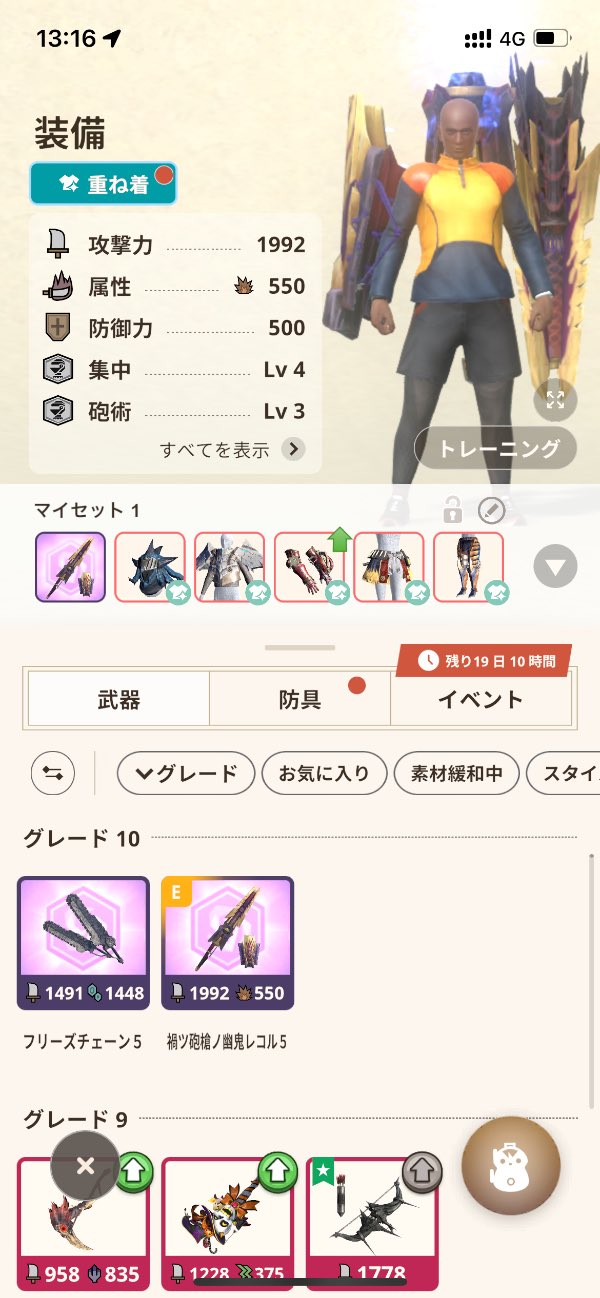Open the フリーズチェーン 5 weapon card

83,943
